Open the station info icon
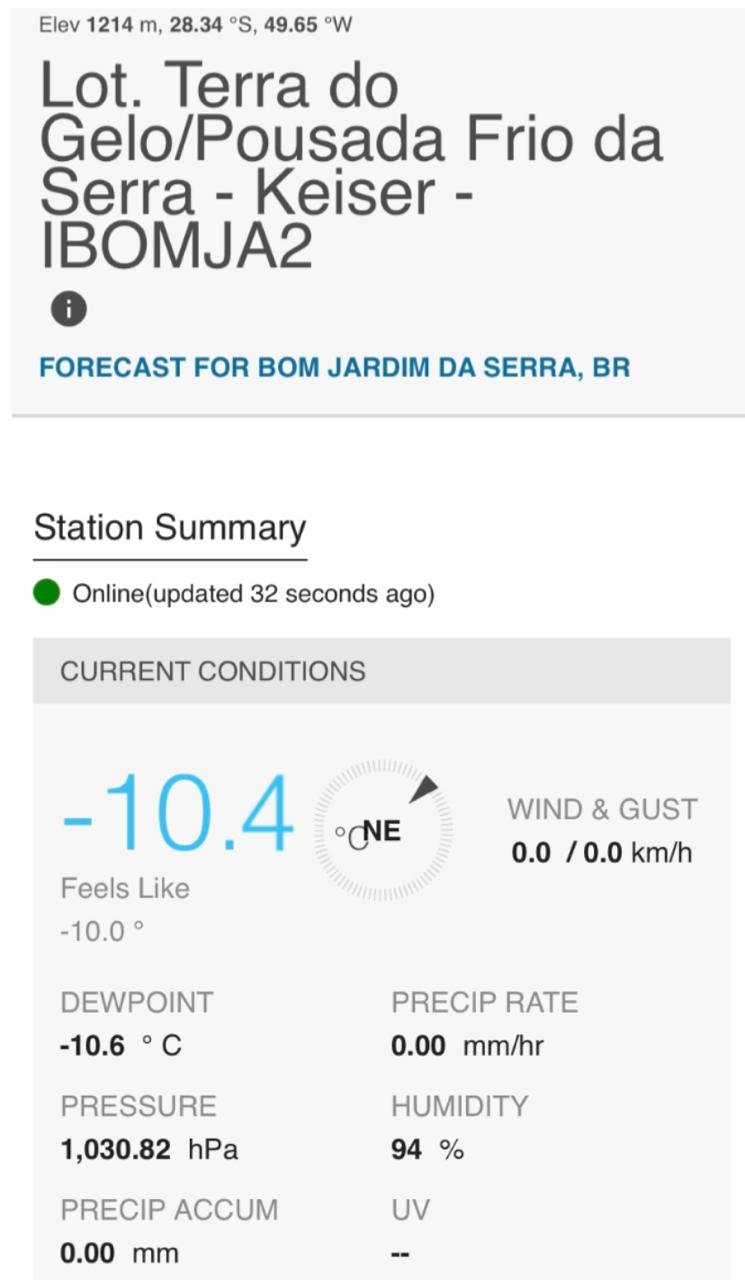 click(69, 309)
